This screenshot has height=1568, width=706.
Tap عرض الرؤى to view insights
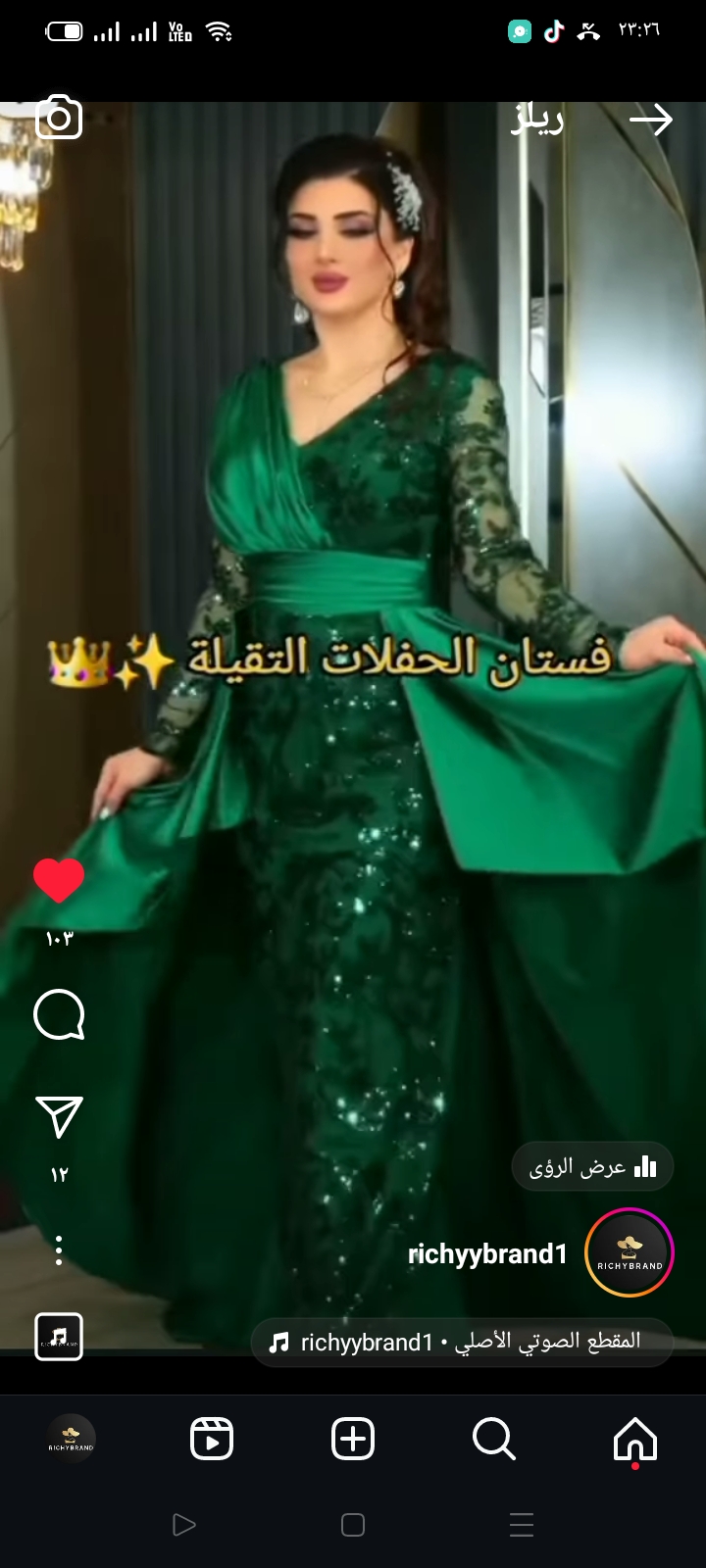(592, 1166)
